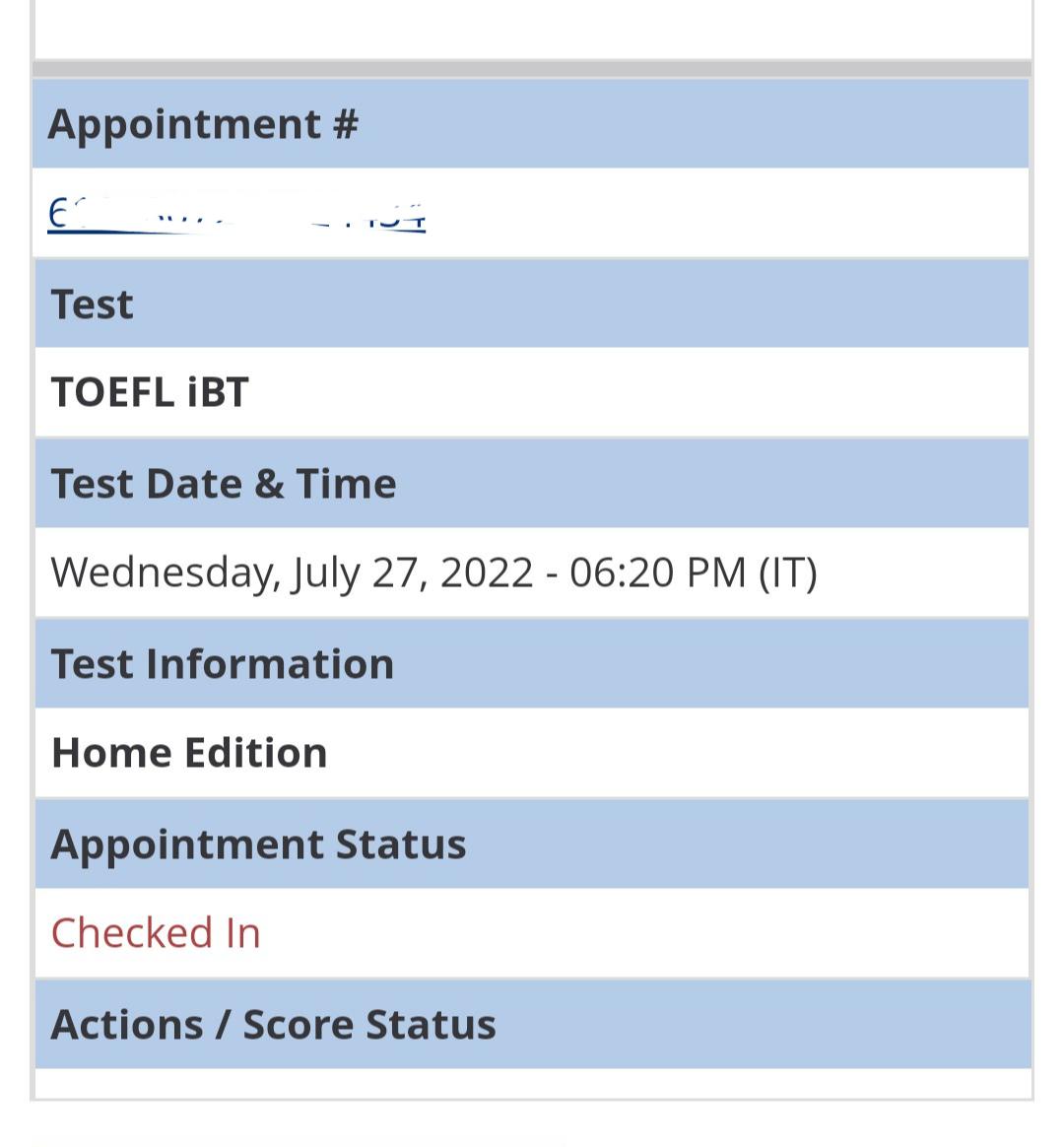Screen dimensions: 1064x1147
Task: Click the table border on the right edge
Action: tap(1029, 572)
